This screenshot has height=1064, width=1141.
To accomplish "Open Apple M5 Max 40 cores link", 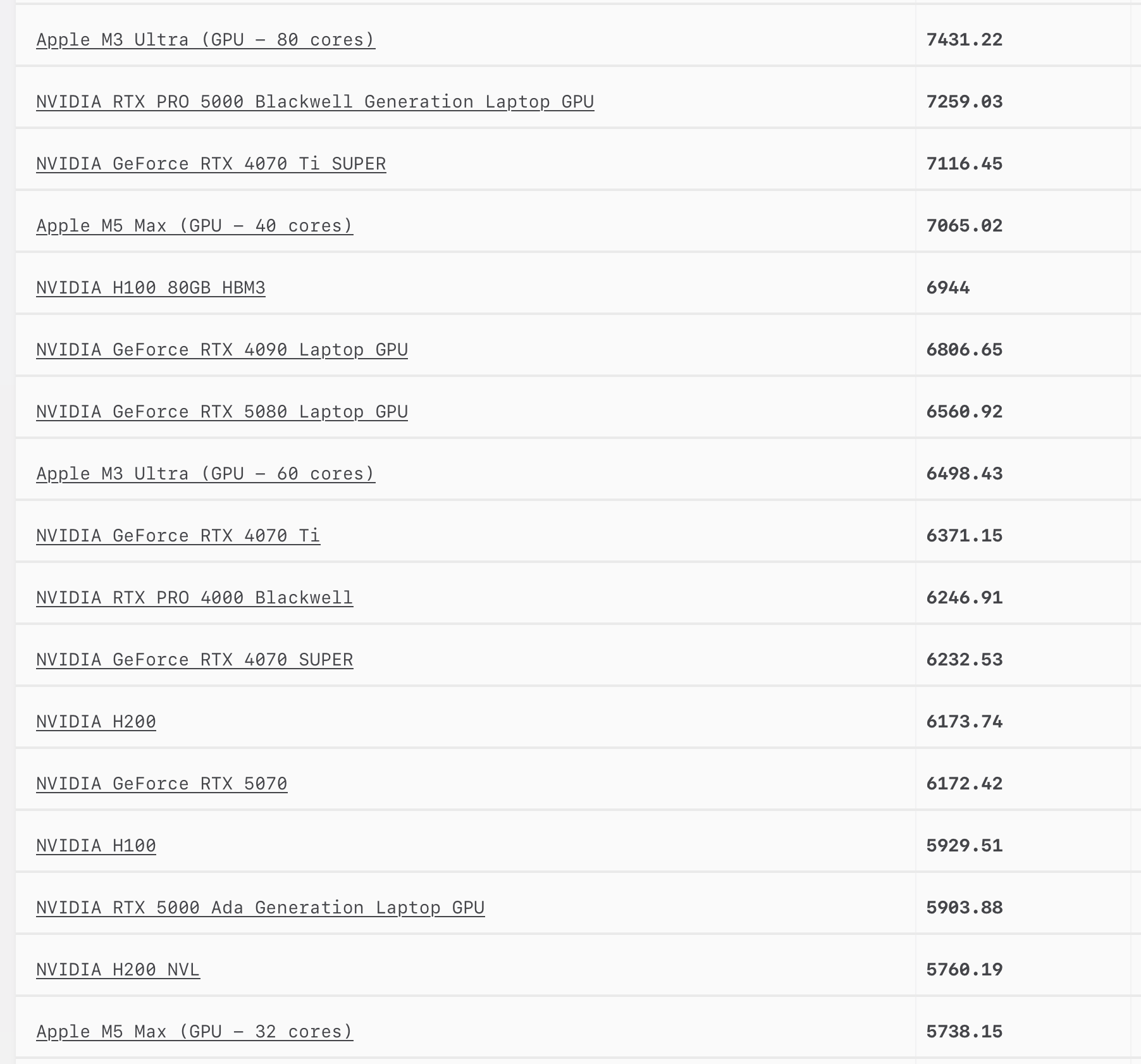I will (195, 226).
